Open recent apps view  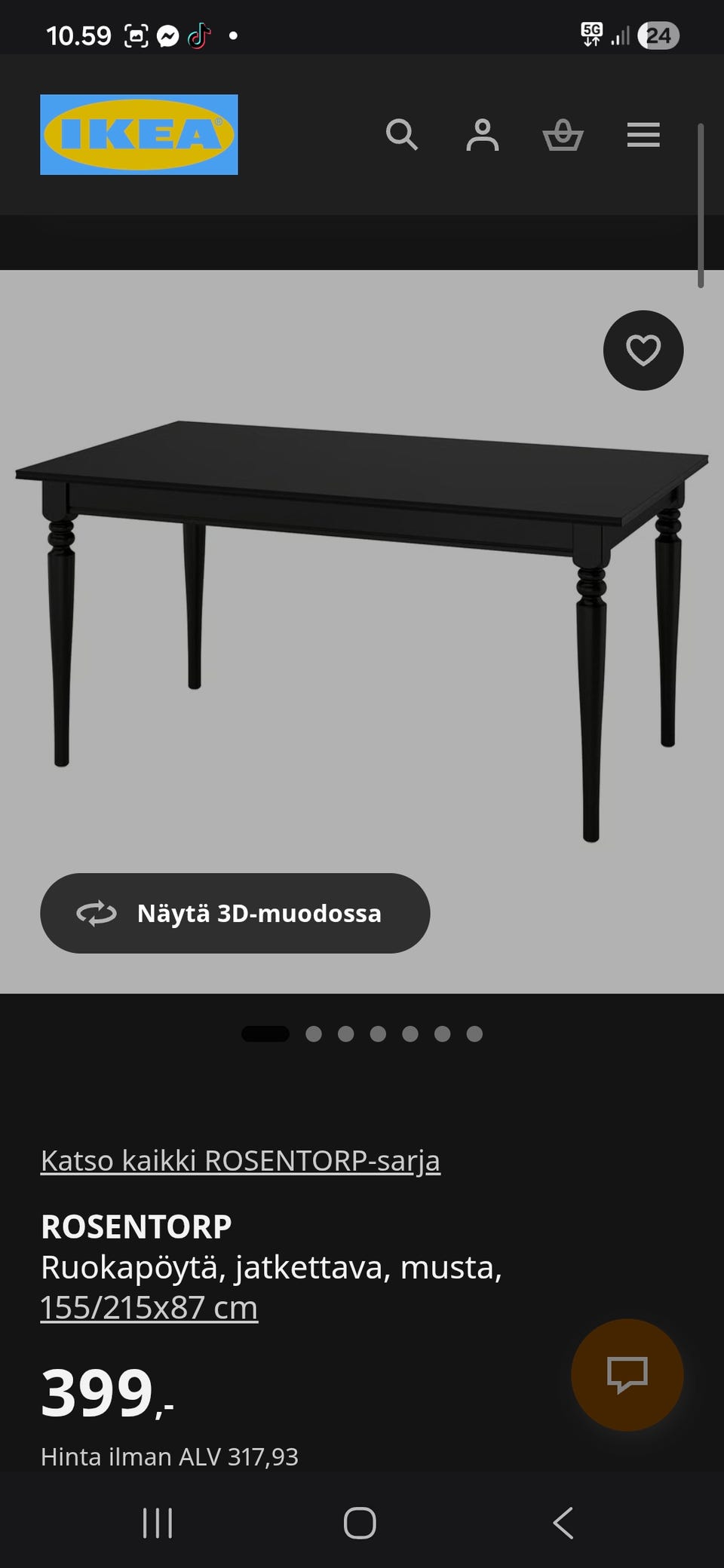[157, 1523]
